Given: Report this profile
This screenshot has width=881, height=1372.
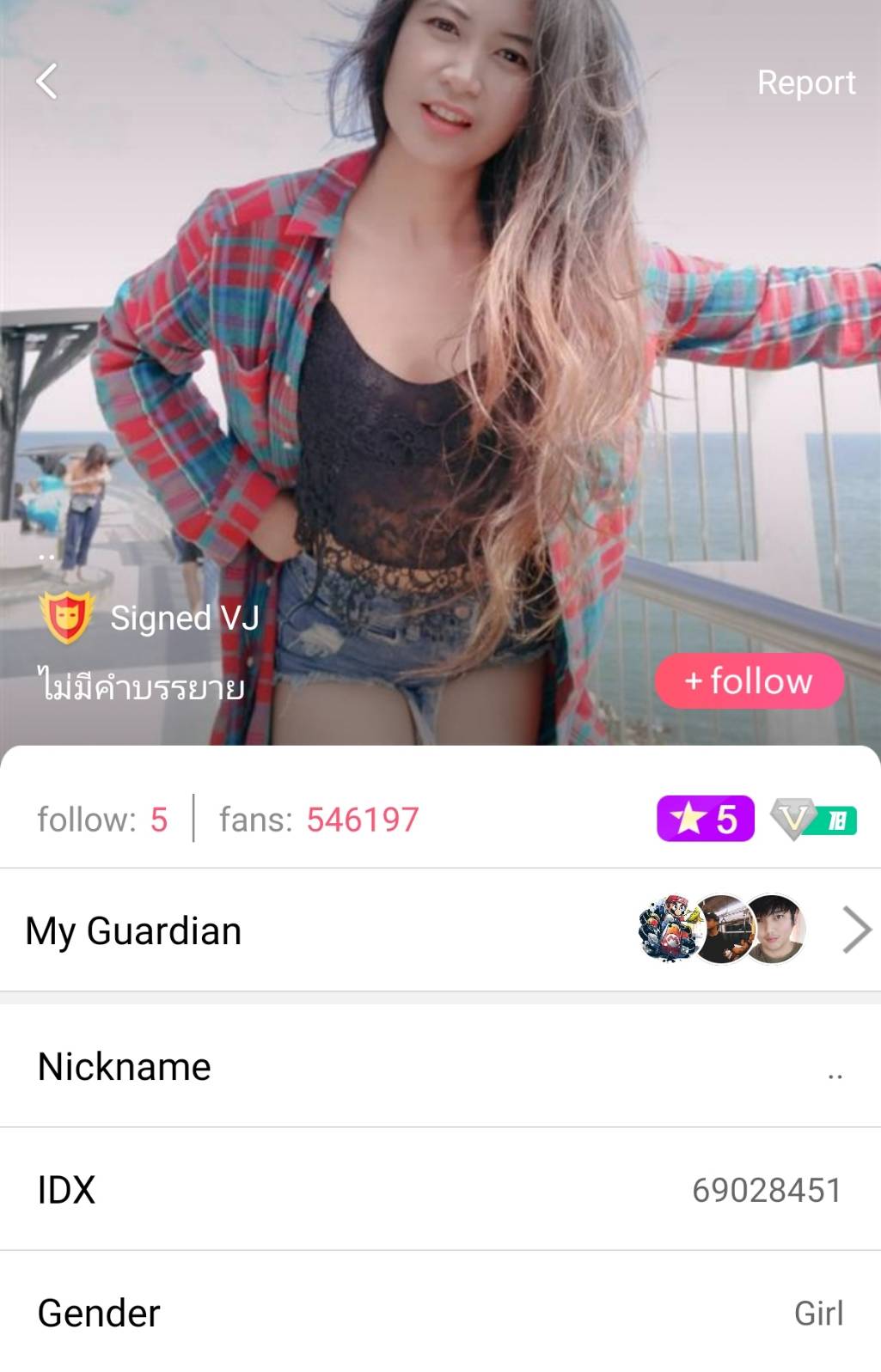Looking at the screenshot, I should tap(805, 82).
